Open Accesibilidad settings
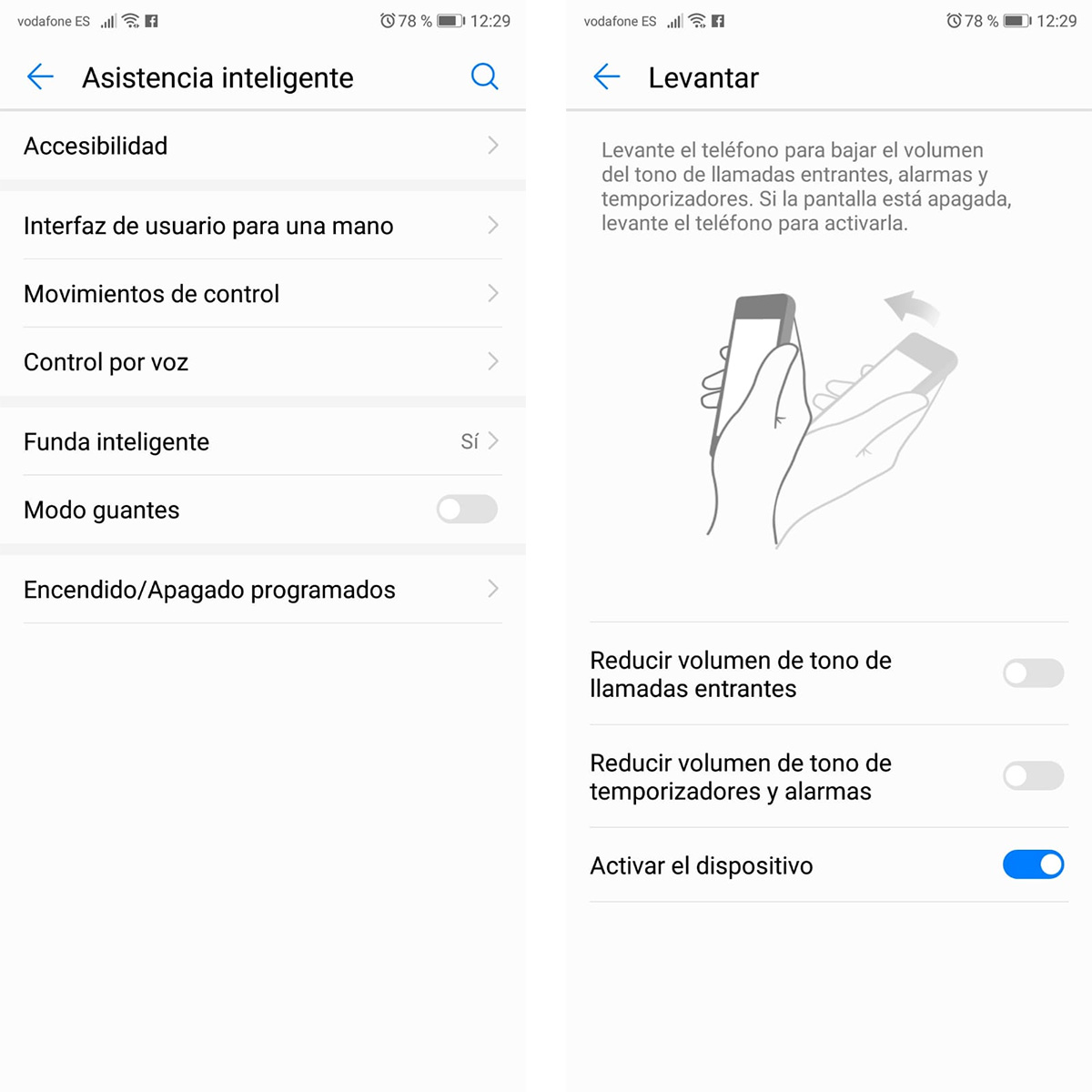The image size is (1092, 1092). (x=262, y=146)
